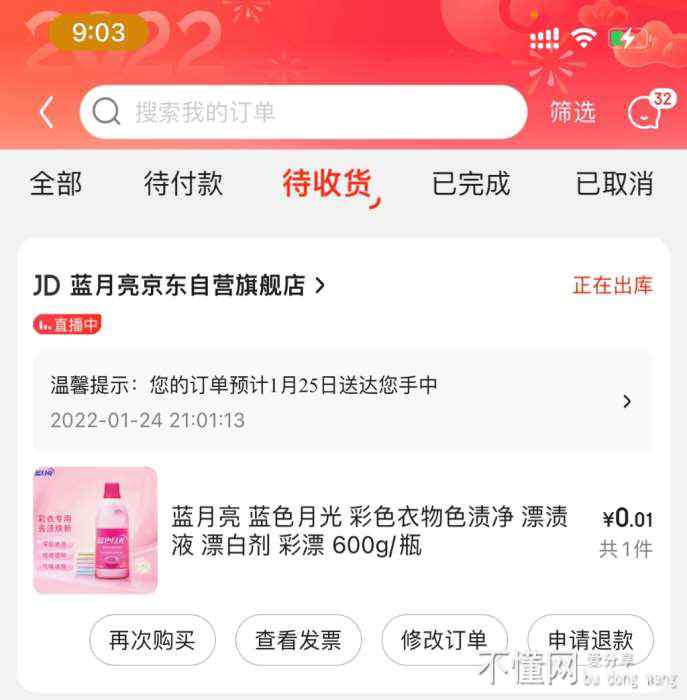Go back using the top-left arrow
The width and height of the screenshot is (687, 700).
[46, 112]
